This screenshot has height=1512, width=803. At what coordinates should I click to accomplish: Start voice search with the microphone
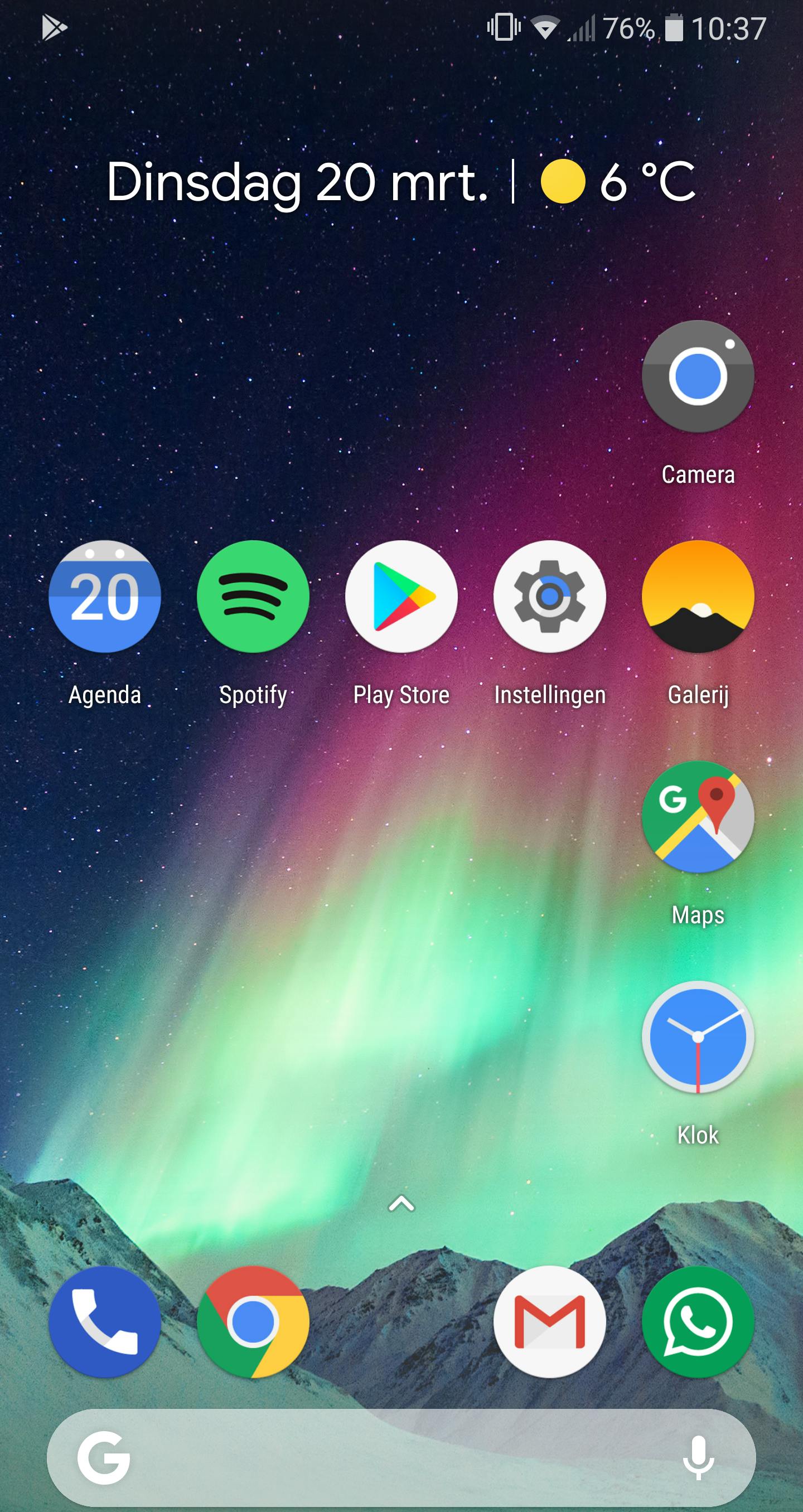pyautogui.click(x=699, y=1458)
